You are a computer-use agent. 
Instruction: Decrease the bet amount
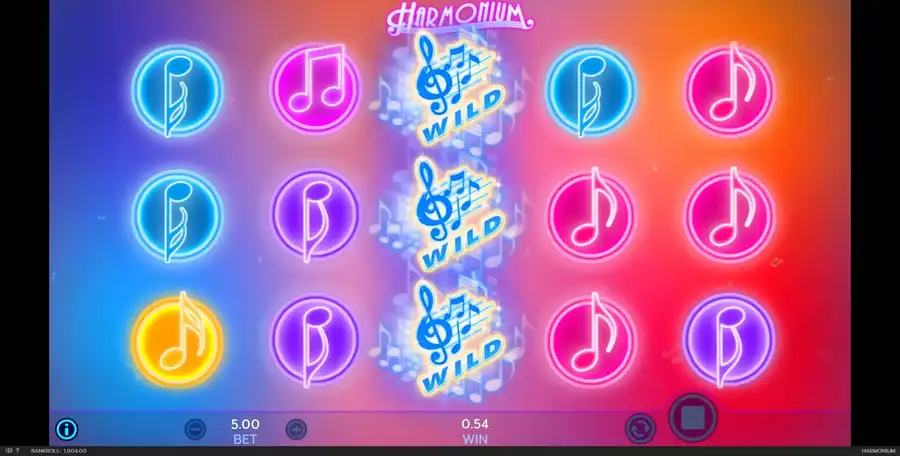[x=196, y=430]
